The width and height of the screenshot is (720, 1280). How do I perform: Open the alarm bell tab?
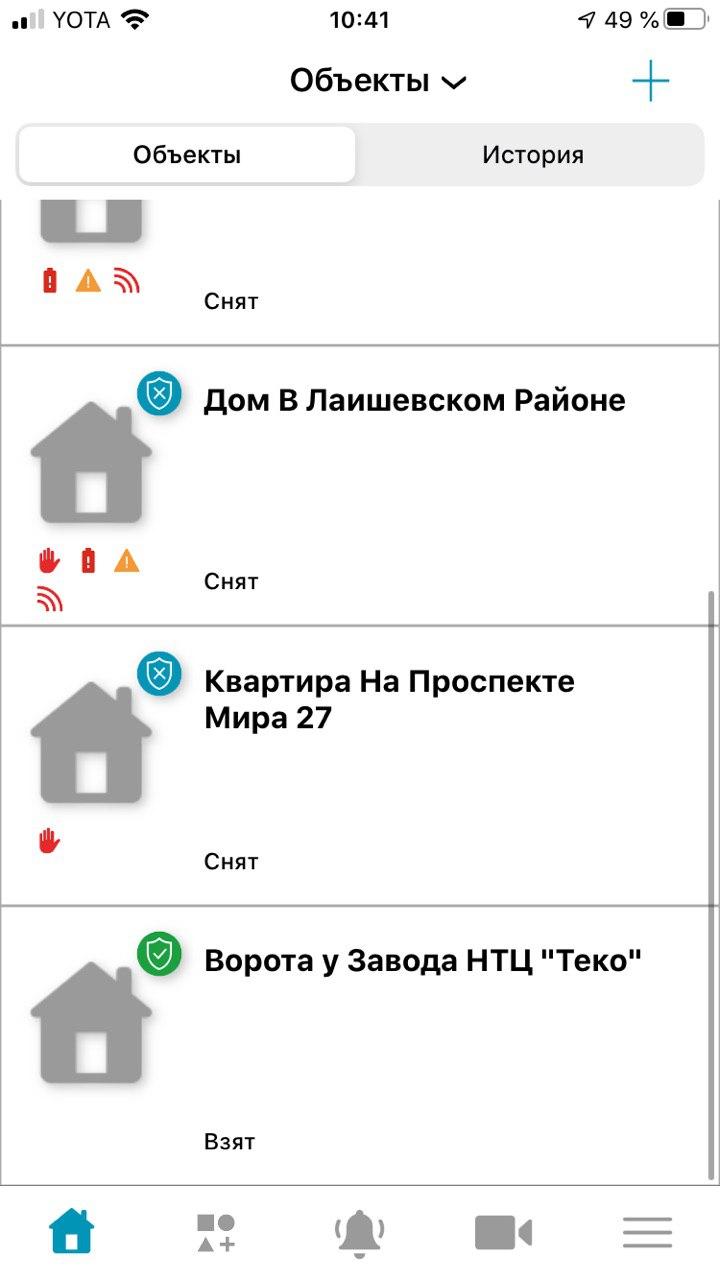pyautogui.click(x=360, y=1233)
